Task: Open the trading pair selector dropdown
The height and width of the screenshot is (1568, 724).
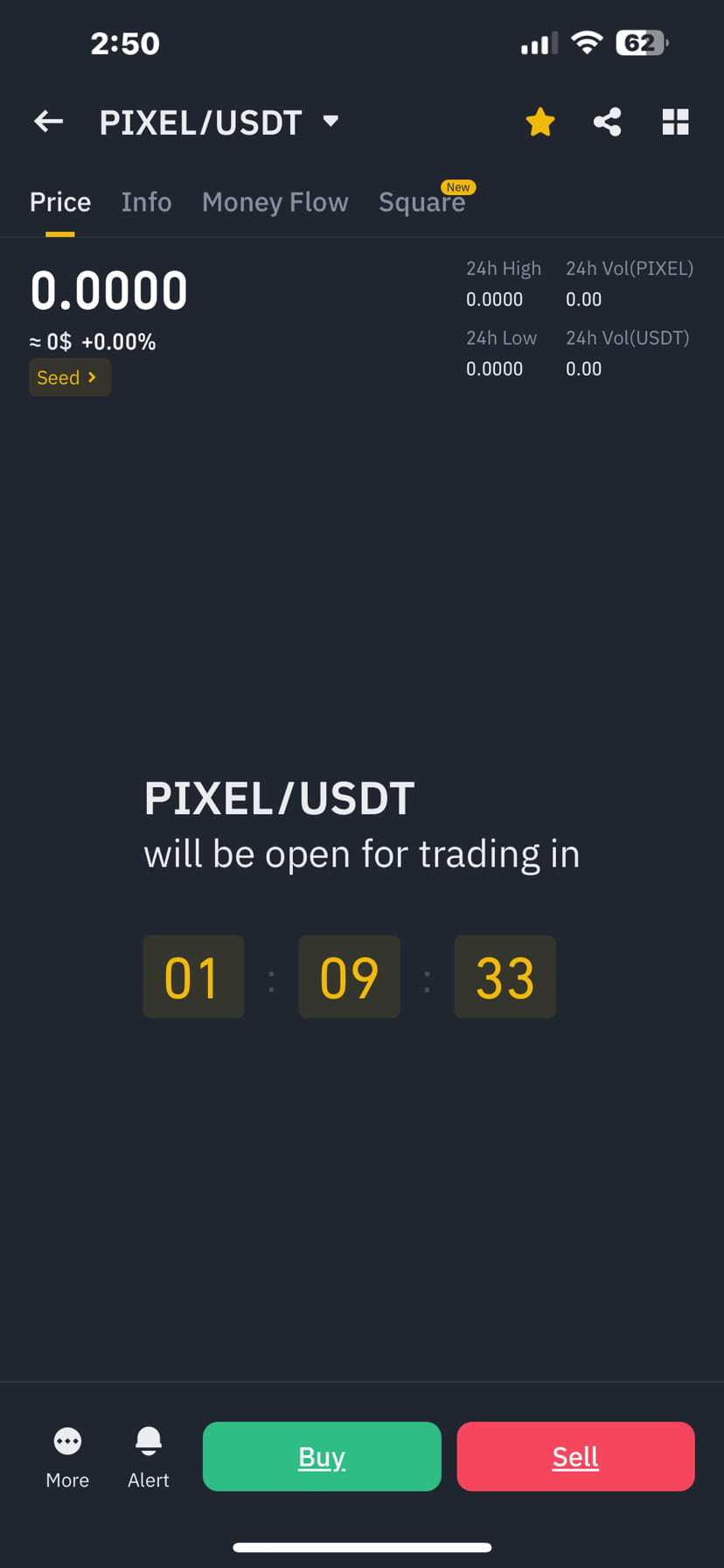Action: (330, 122)
